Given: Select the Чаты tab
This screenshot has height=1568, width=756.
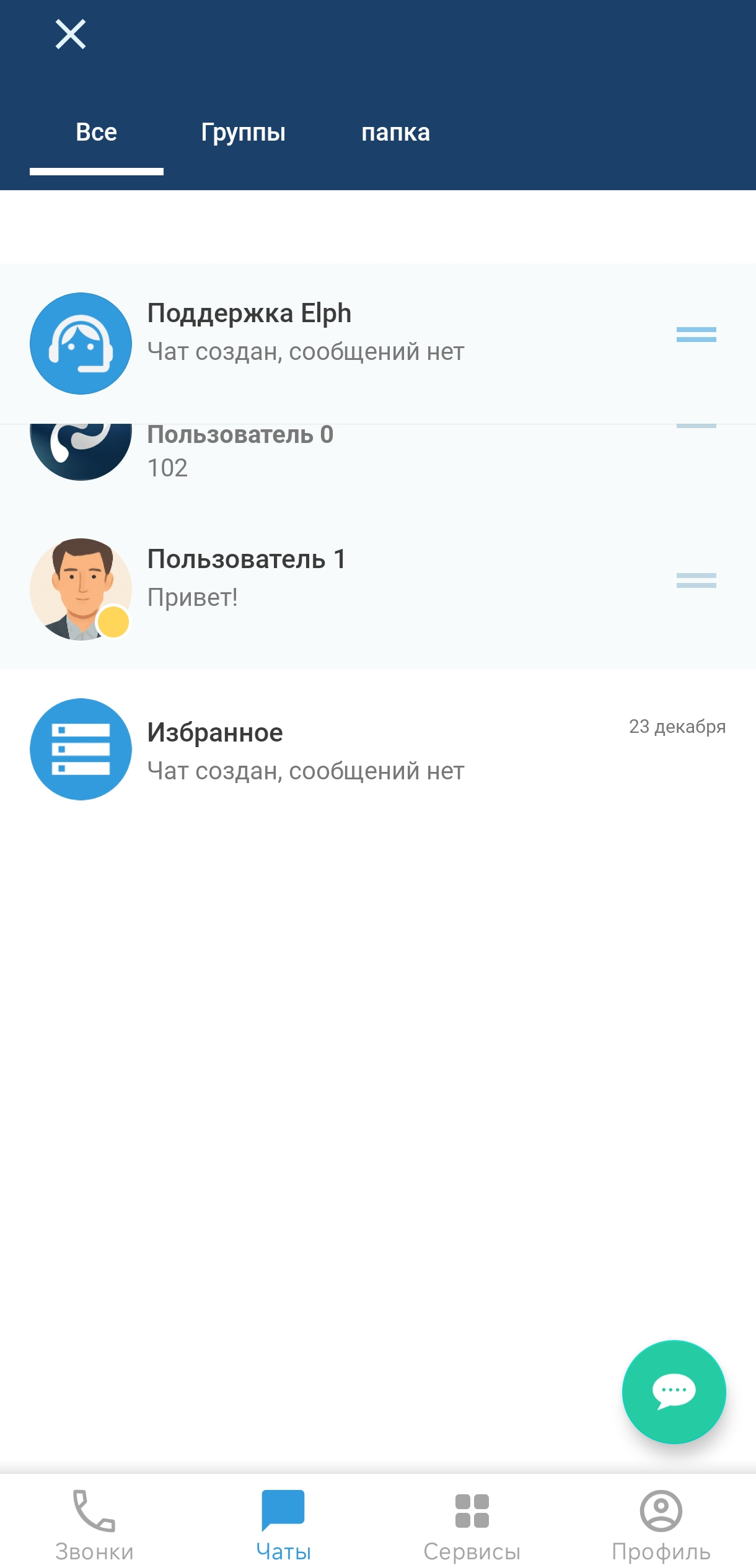Looking at the screenshot, I should (283, 1525).
